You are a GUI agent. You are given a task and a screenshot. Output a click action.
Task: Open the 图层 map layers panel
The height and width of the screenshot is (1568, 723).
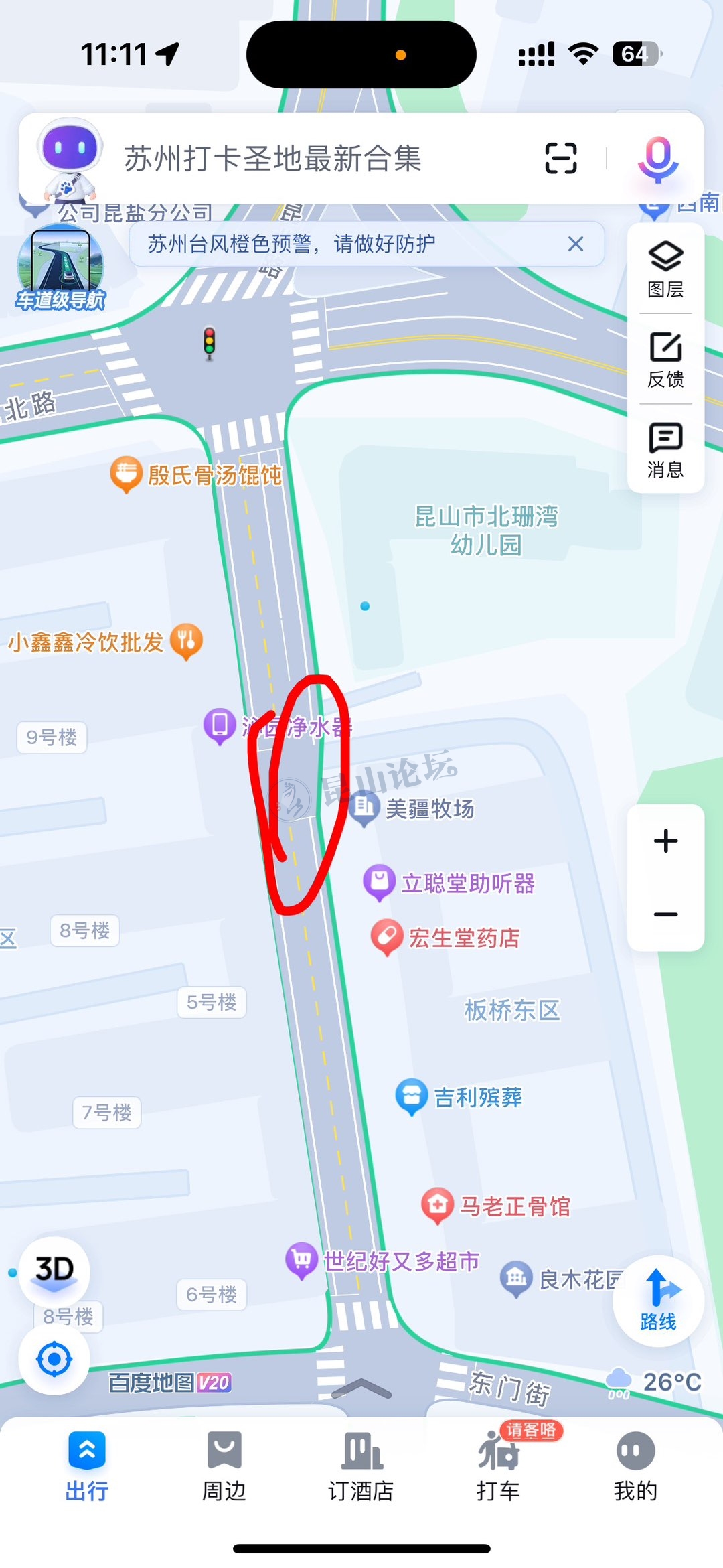[x=665, y=269]
